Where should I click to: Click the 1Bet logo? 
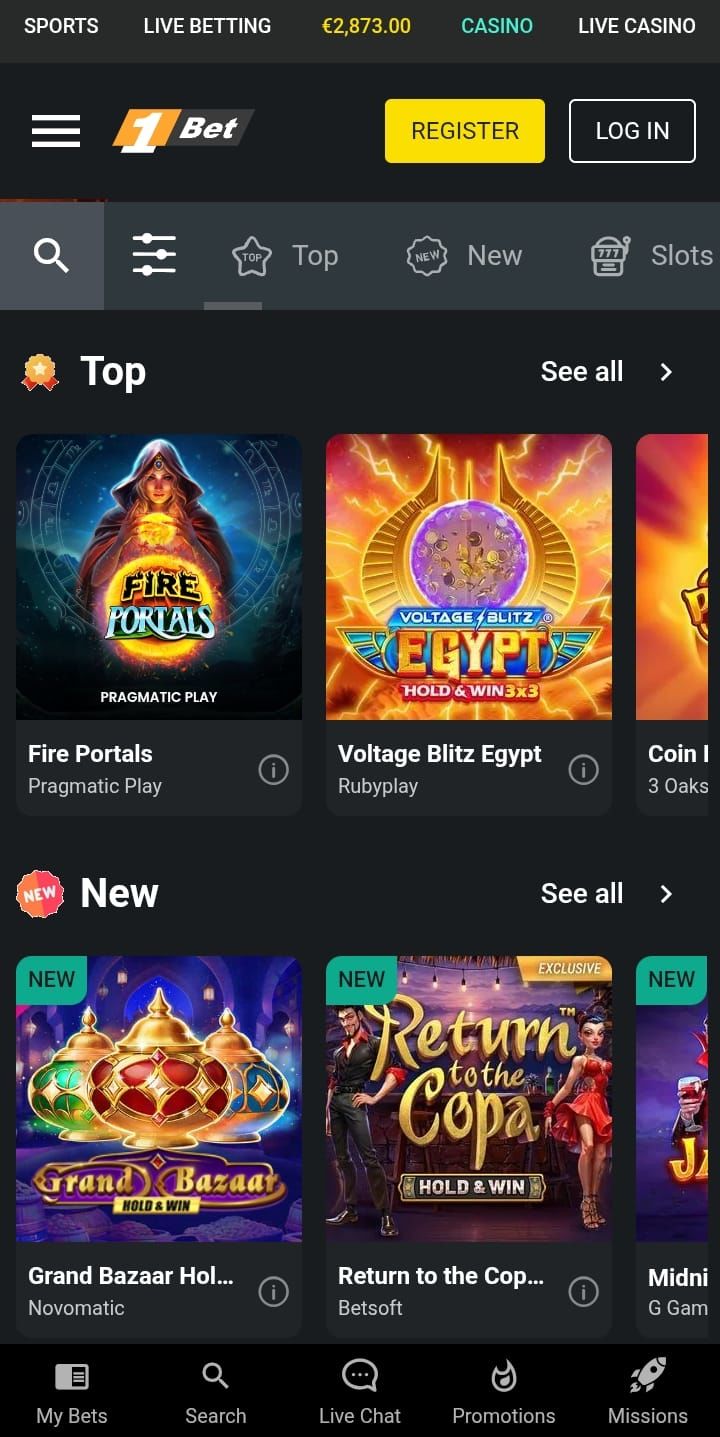coord(184,130)
